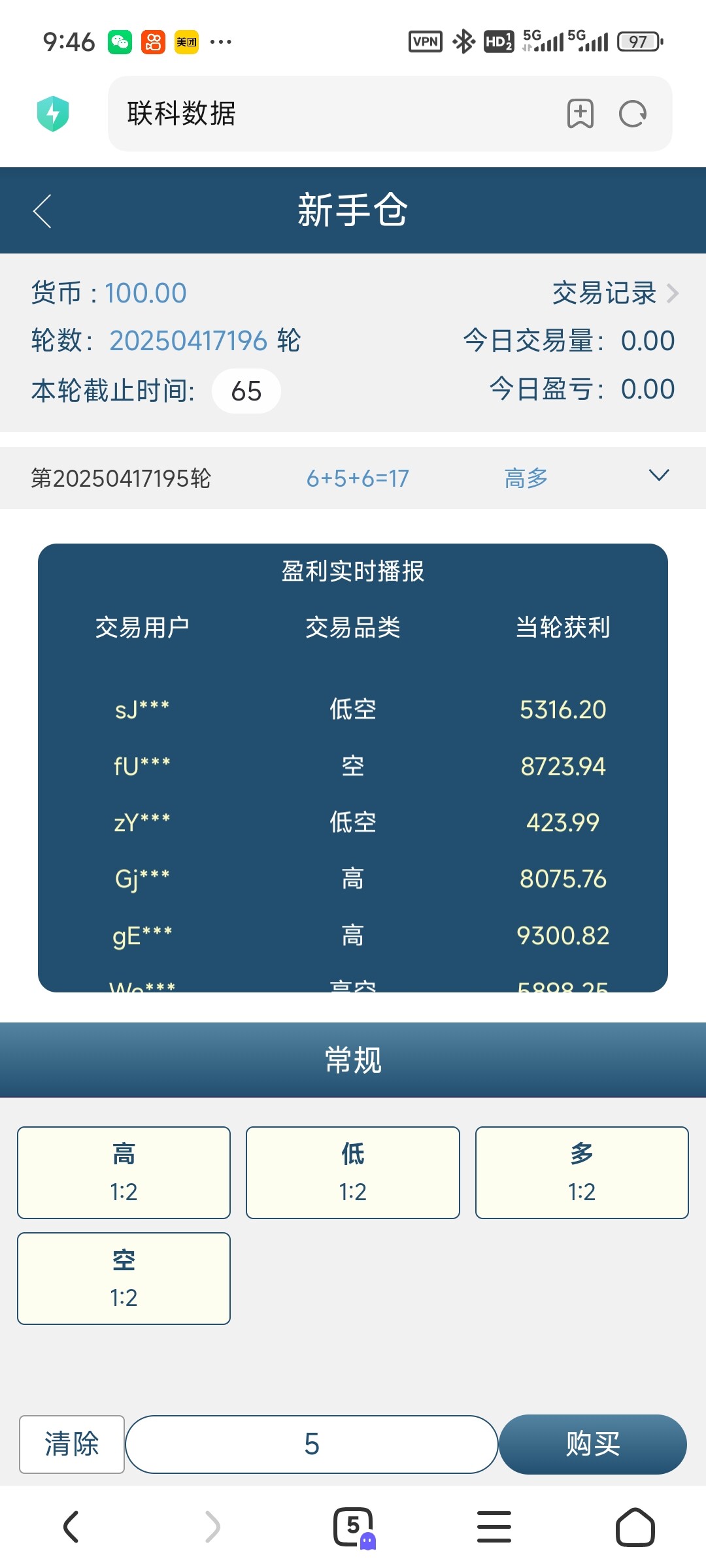Open the browser hamburger menu
The height and width of the screenshot is (1568, 706).
[x=494, y=1527]
